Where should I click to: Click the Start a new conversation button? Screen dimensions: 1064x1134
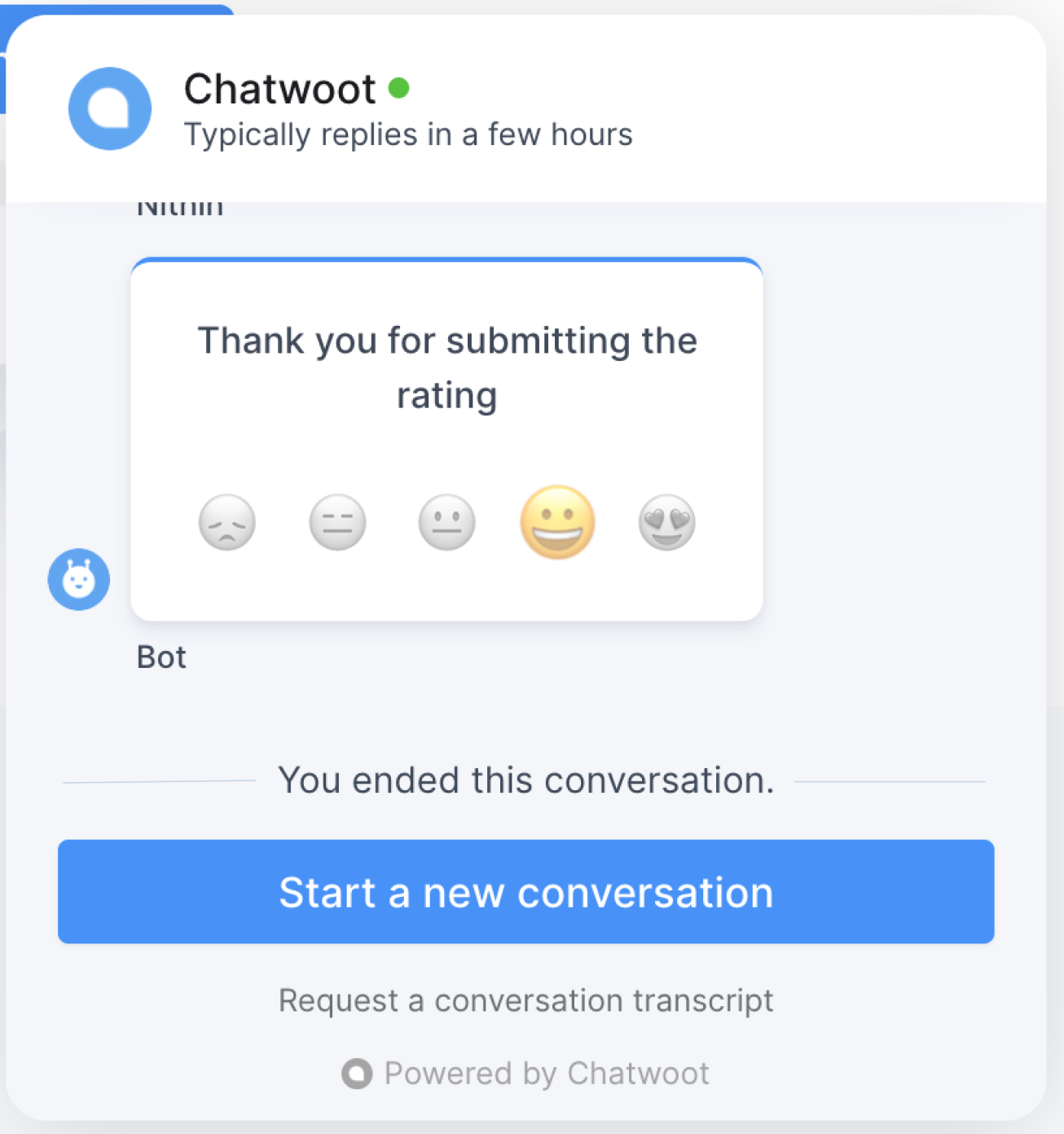point(526,892)
